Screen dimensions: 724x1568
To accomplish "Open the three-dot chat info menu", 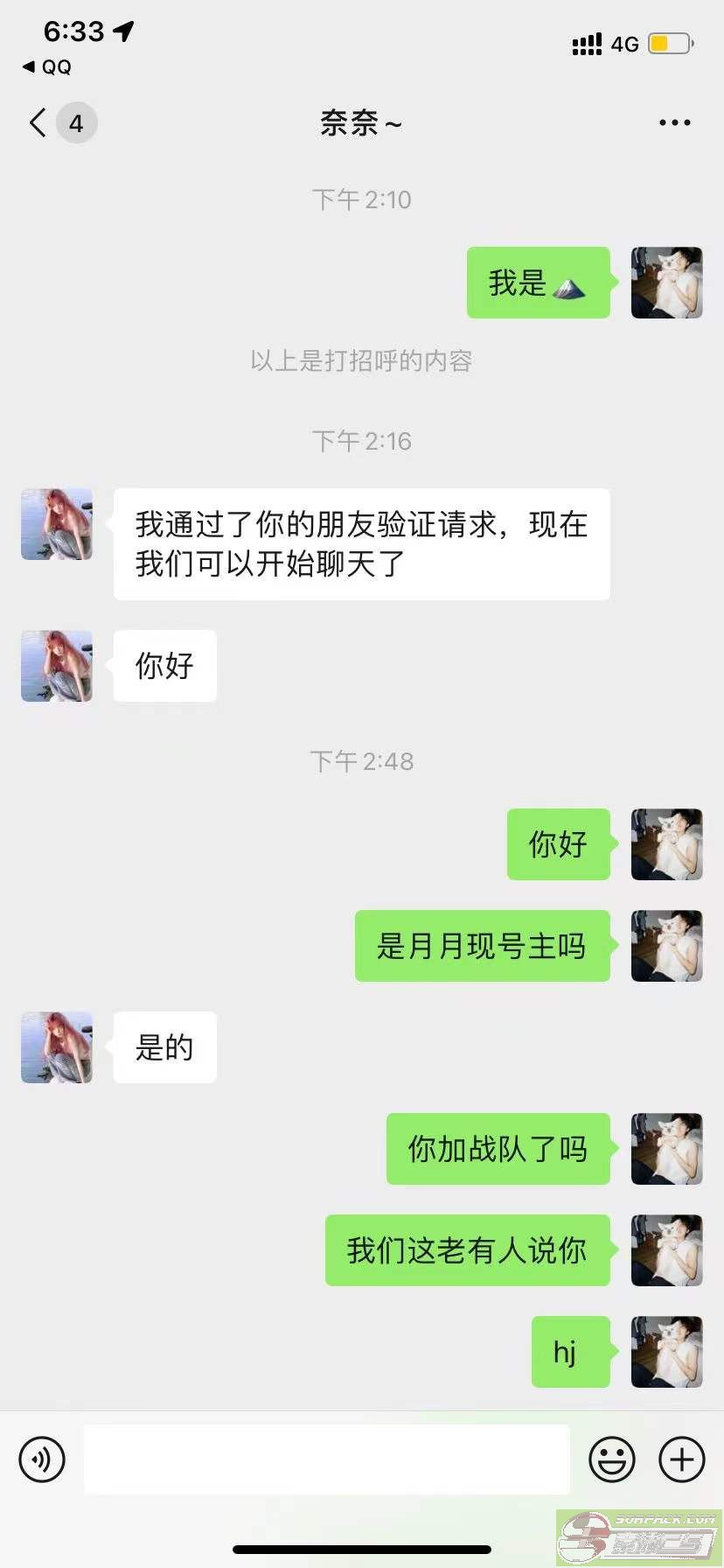I will [674, 123].
